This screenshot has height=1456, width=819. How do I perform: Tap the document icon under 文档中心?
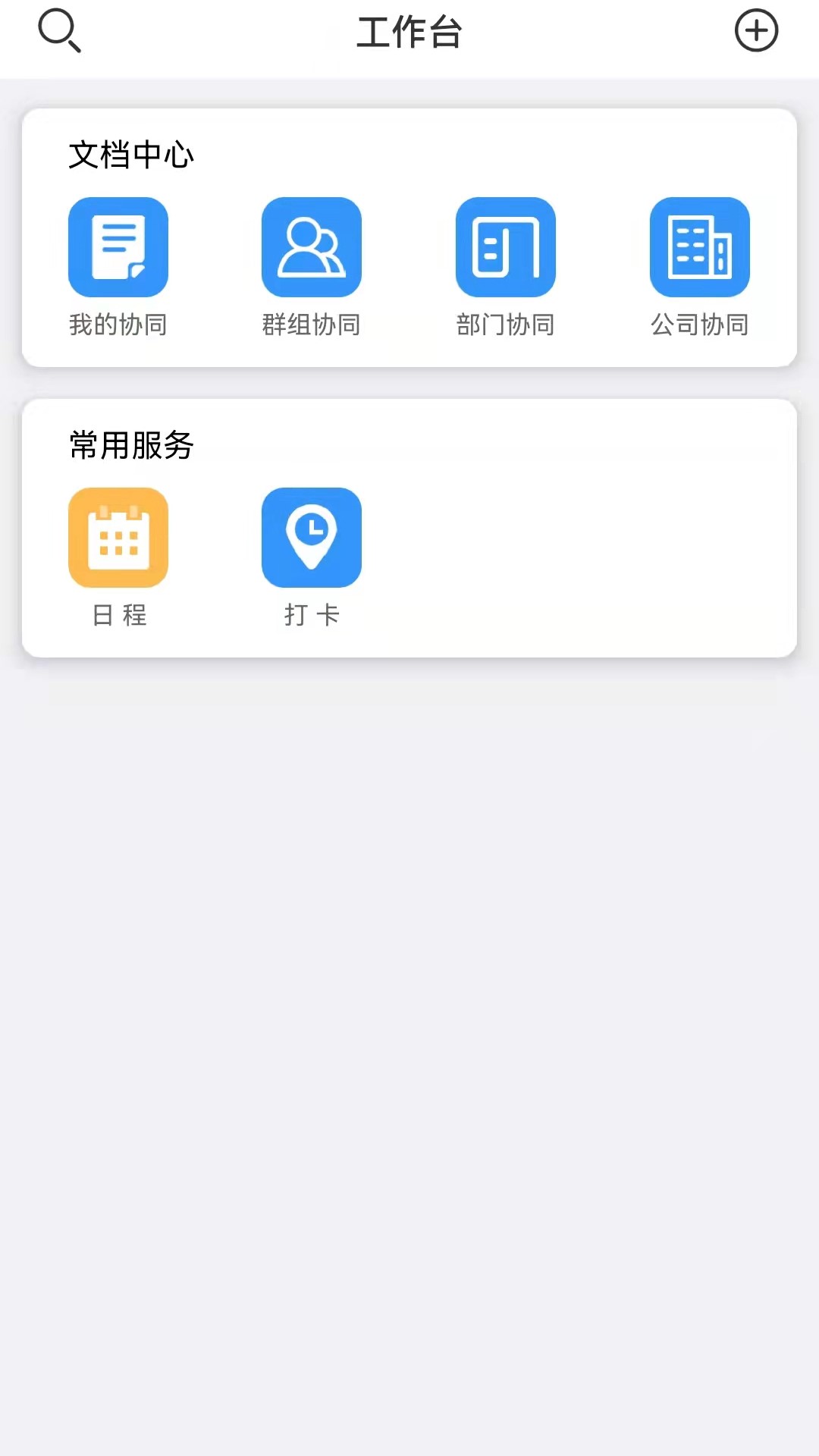click(118, 246)
